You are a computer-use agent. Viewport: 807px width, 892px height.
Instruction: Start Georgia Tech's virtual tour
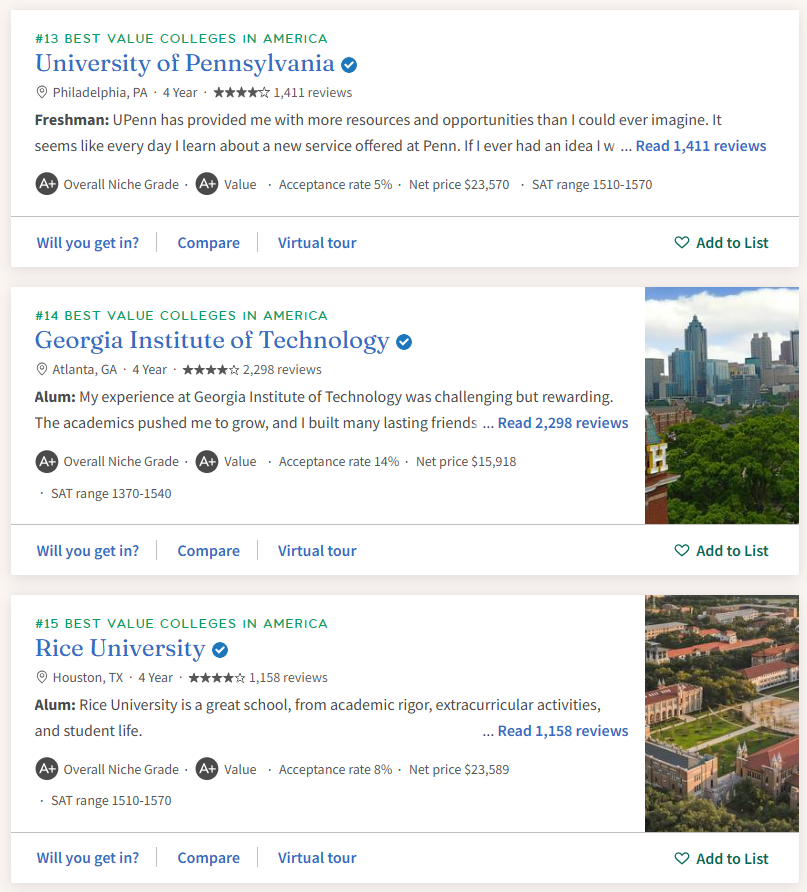click(316, 551)
